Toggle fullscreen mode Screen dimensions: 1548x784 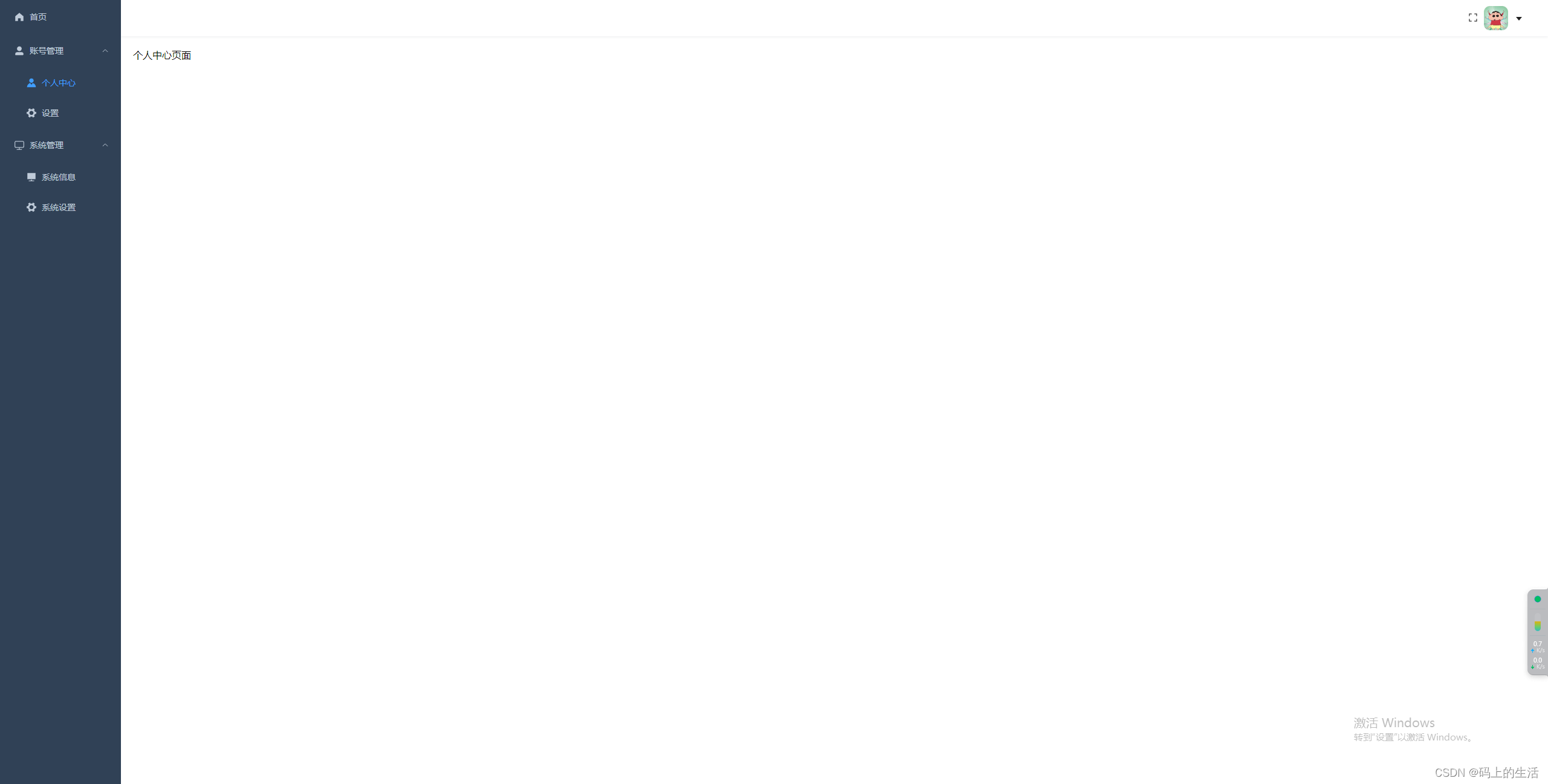1473,18
